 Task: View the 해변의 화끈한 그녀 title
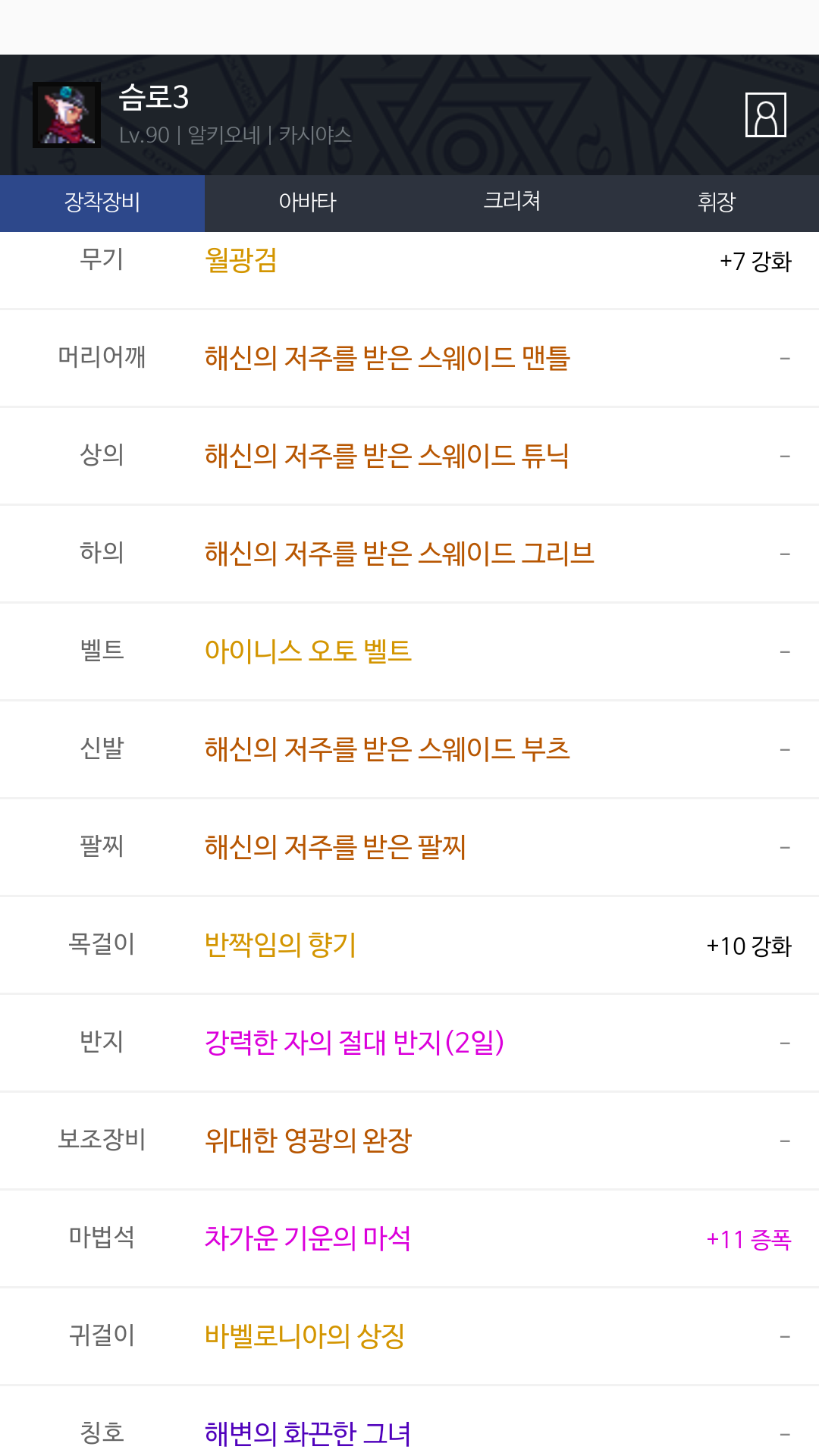coord(308,1434)
